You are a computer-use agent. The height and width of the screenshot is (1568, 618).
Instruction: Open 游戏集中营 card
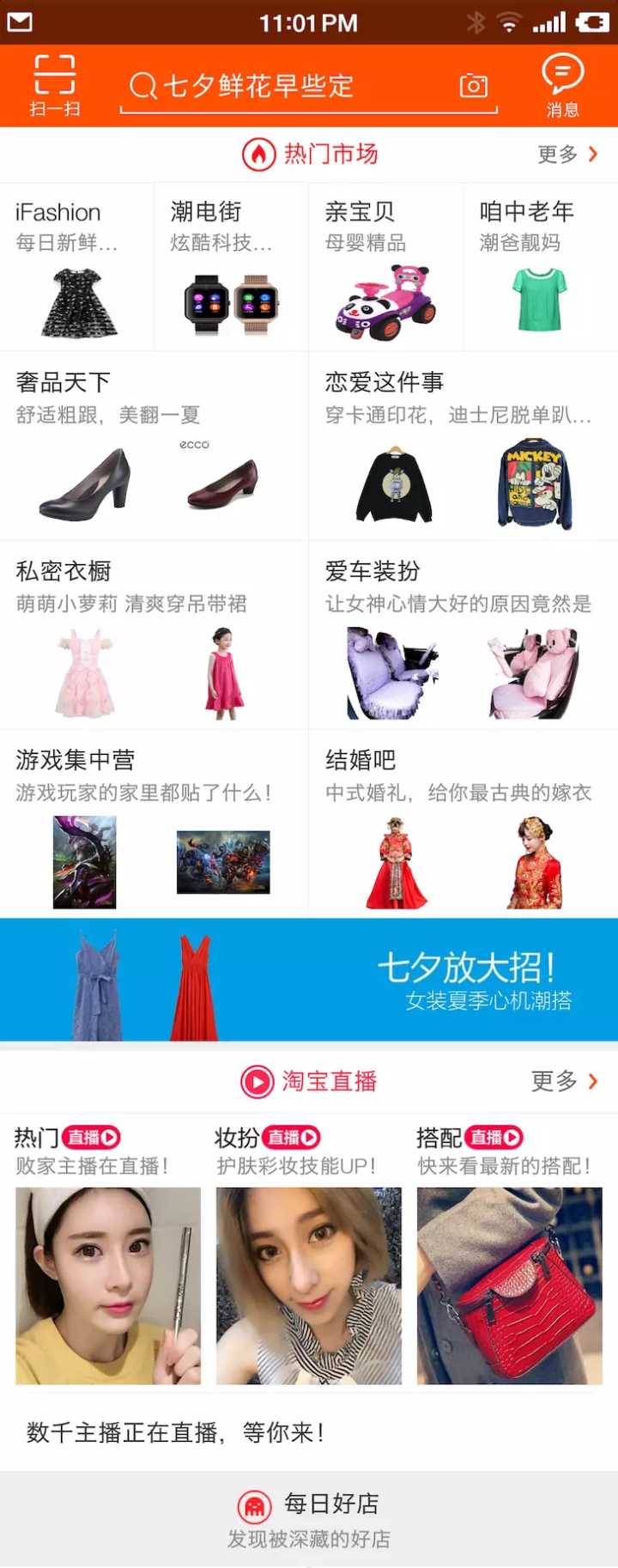pos(154,824)
